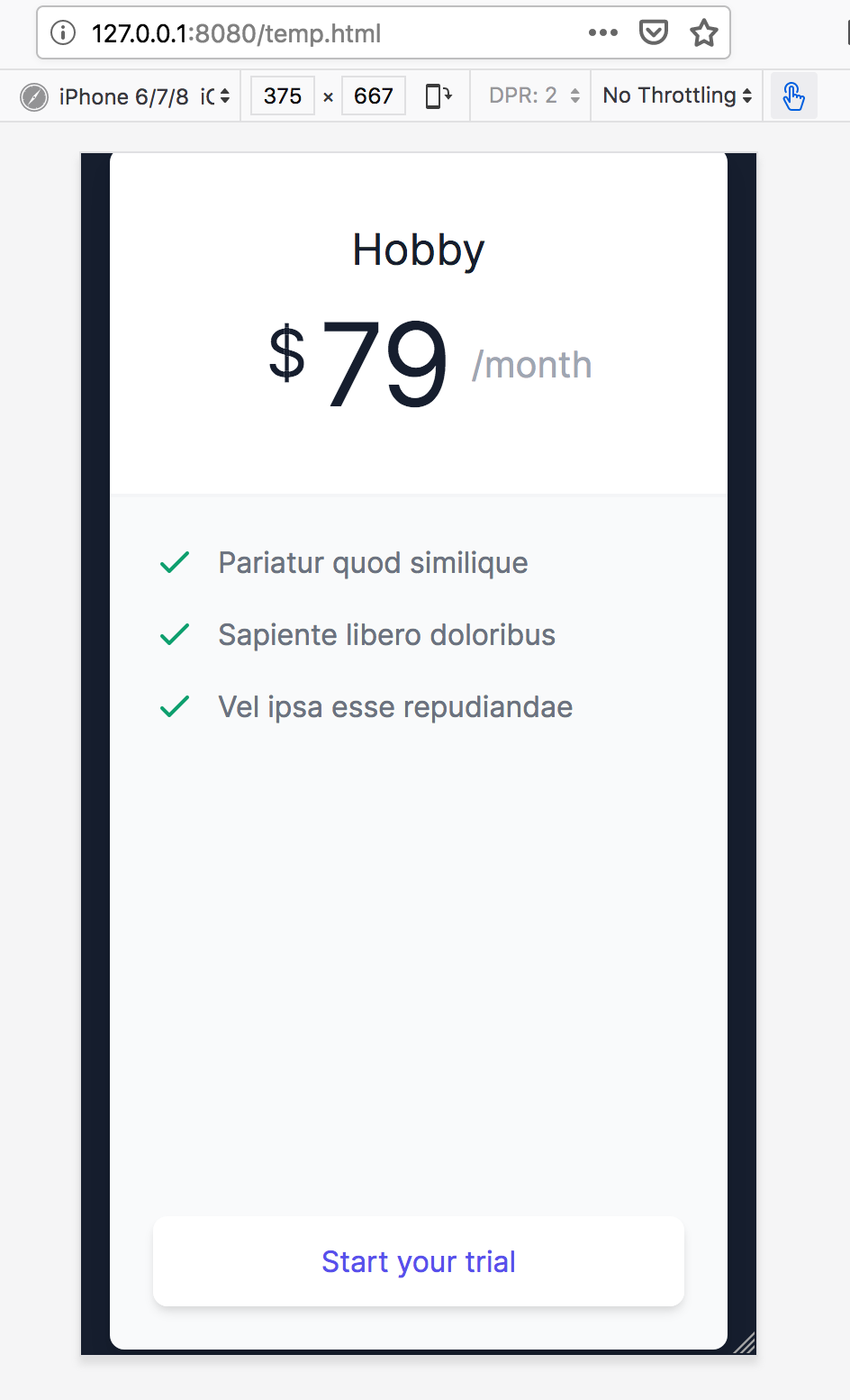Open the No Throttling dropdown
Viewport: 850px width, 1400px height.
pyautogui.click(x=675, y=95)
